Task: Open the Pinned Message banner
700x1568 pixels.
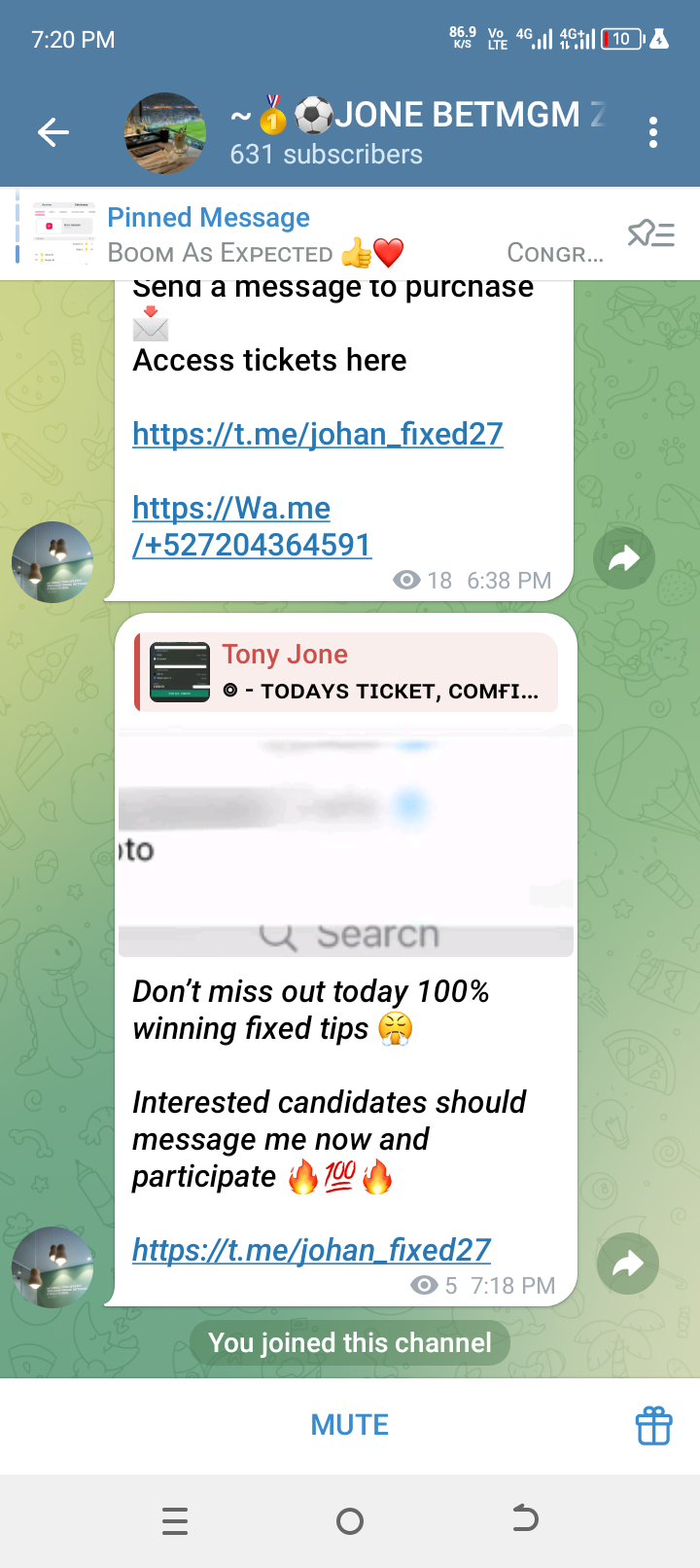Action: click(292, 234)
